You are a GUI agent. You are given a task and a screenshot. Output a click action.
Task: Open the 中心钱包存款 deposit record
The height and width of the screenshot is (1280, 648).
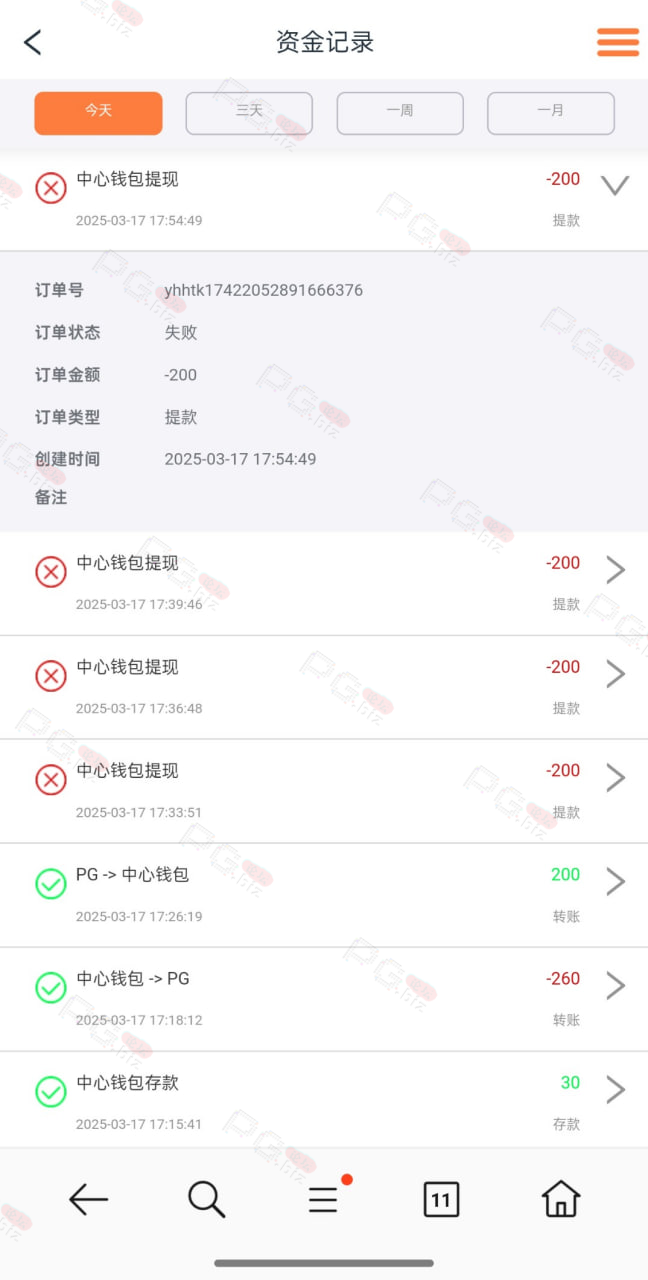324,1100
